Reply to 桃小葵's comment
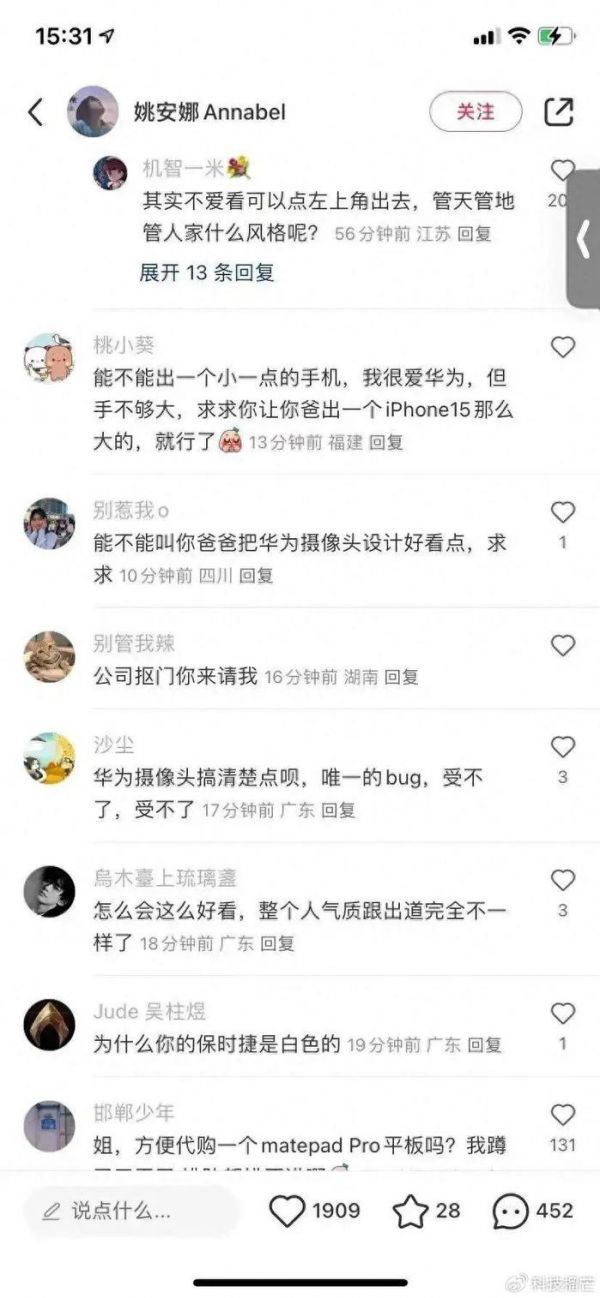This screenshot has height=1298, width=600. 386,442
